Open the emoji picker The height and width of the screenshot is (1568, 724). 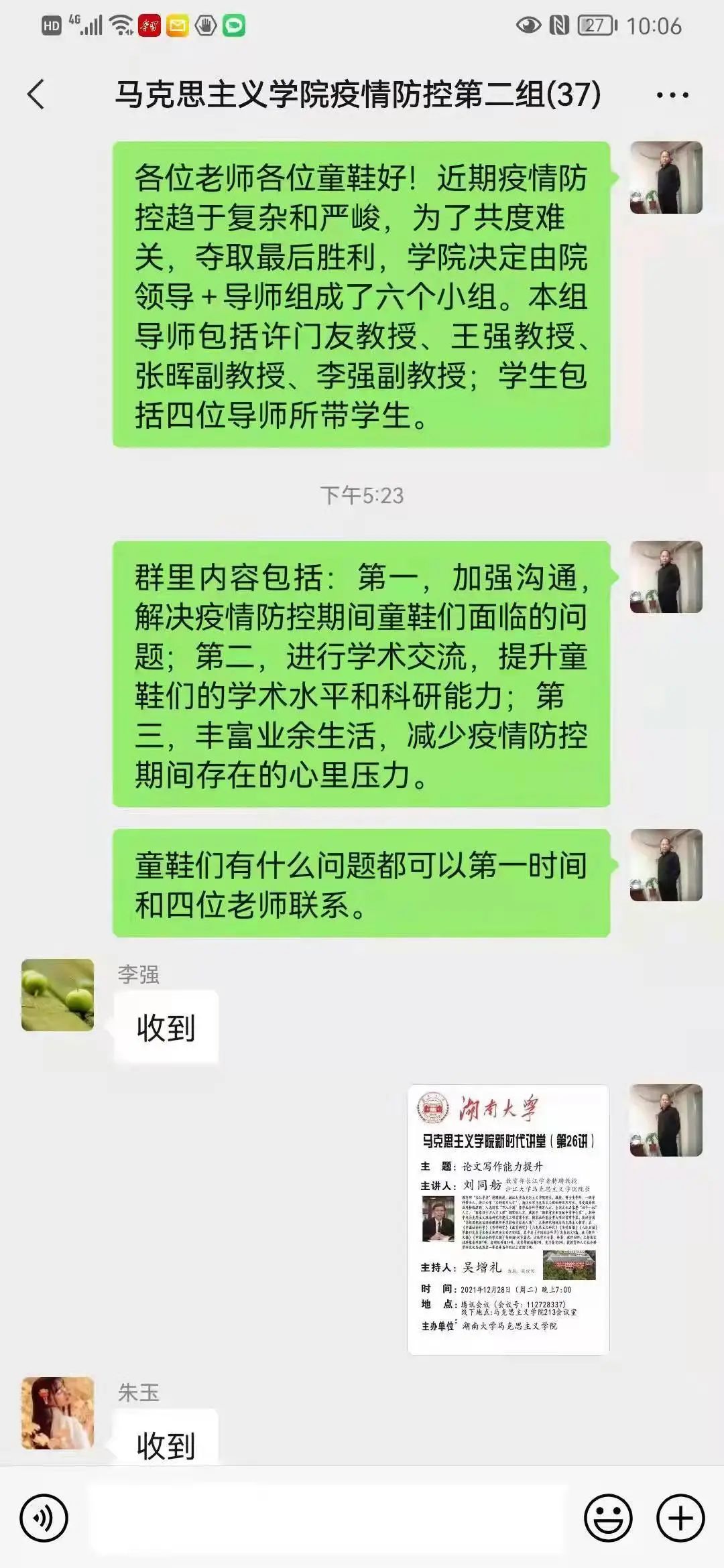click(x=608, y=1518)
